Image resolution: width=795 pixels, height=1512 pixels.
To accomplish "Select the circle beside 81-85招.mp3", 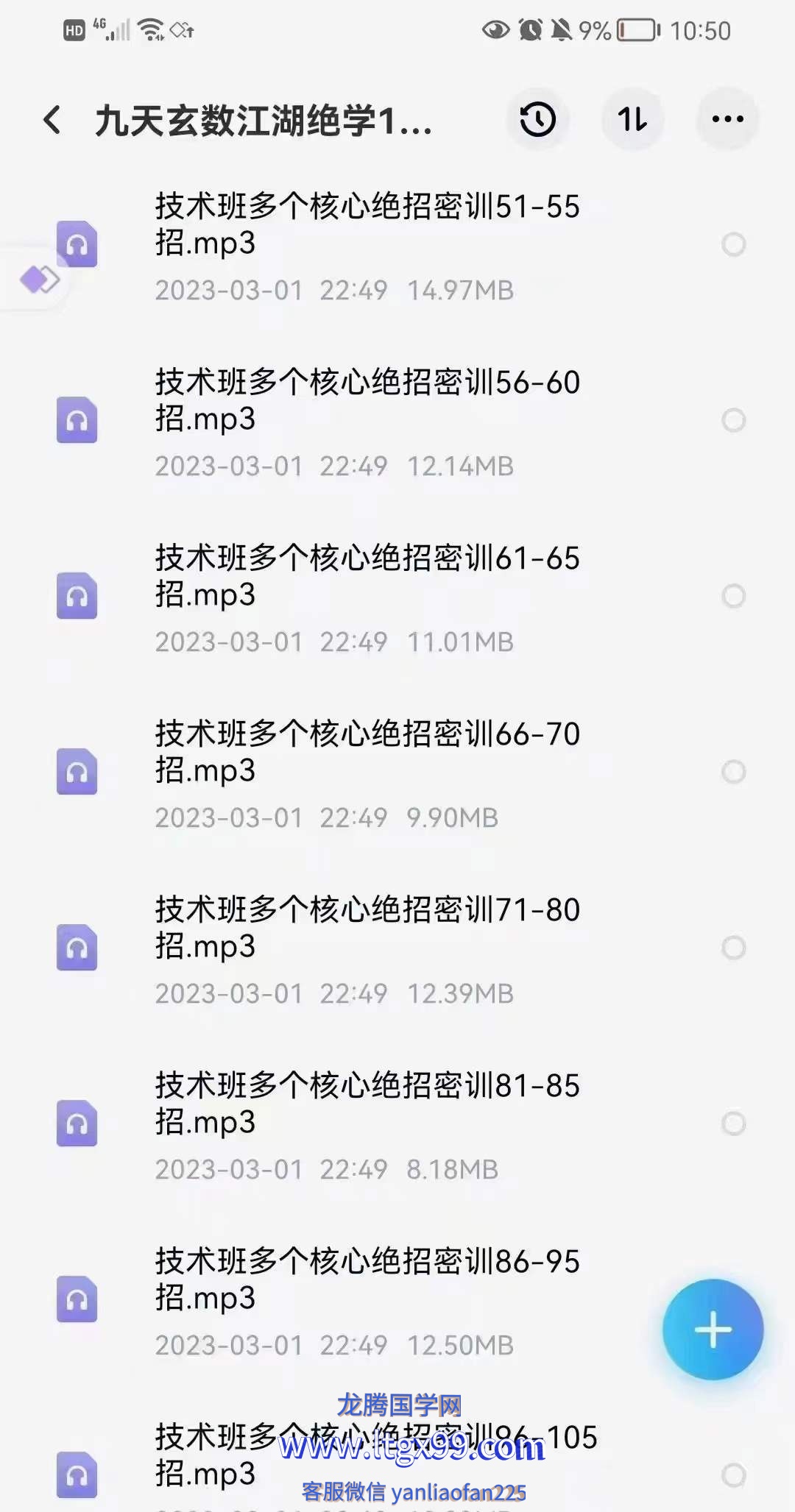I will [x=733, y=1124].
